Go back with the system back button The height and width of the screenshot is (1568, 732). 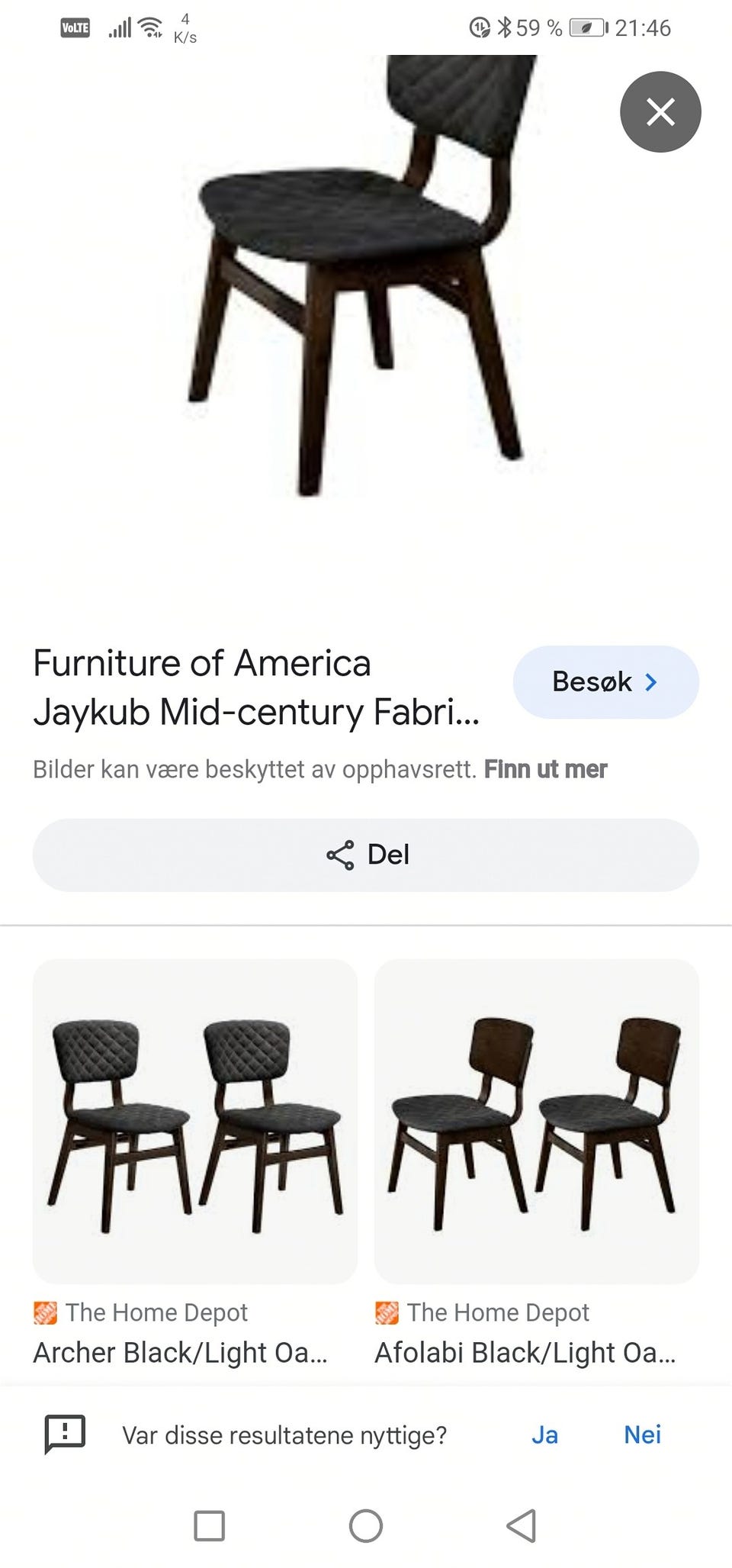(521, 1526)
